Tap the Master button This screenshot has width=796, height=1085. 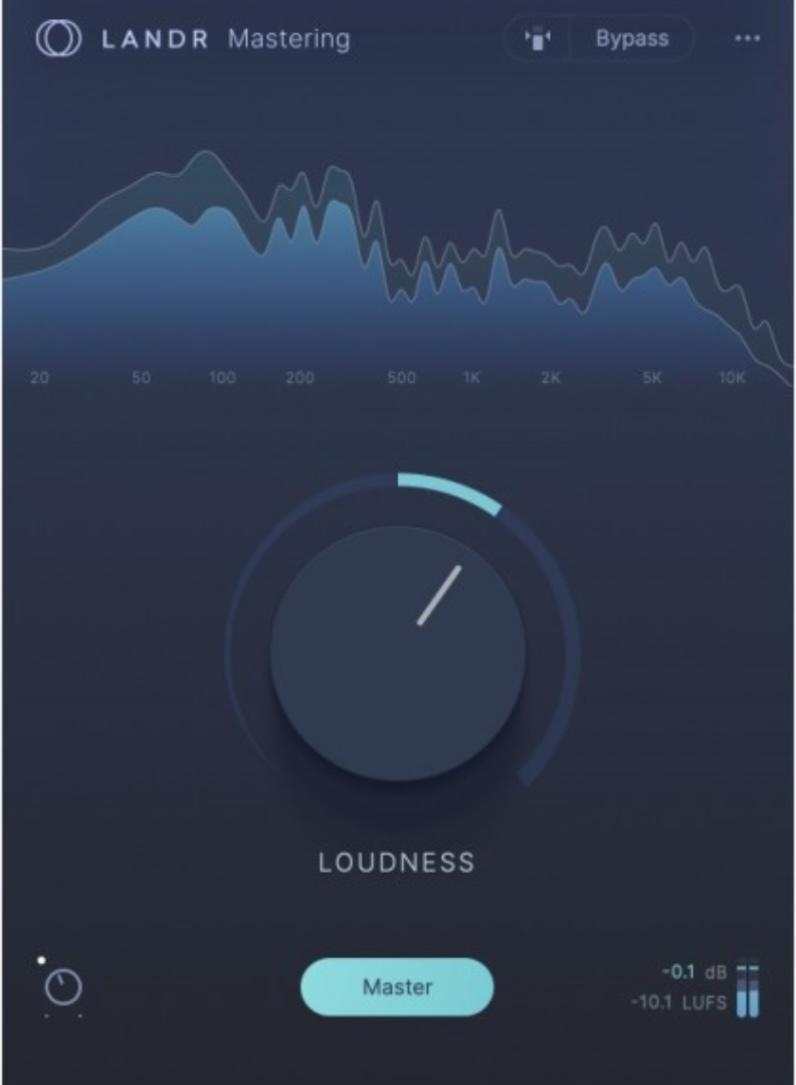397,987
